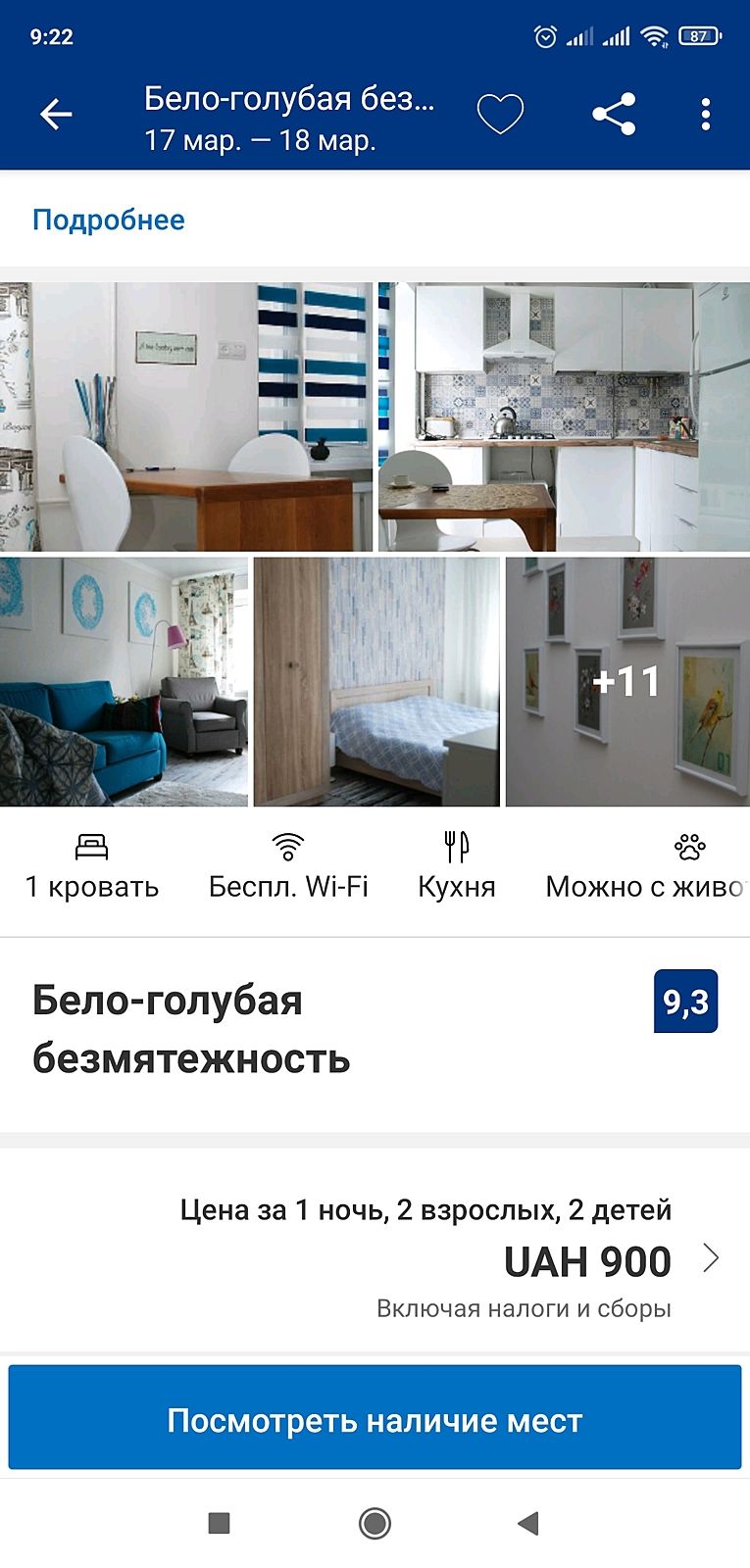Open the +11 more photos tile
Screen dimensions: 750x1568
coord(627,682)
